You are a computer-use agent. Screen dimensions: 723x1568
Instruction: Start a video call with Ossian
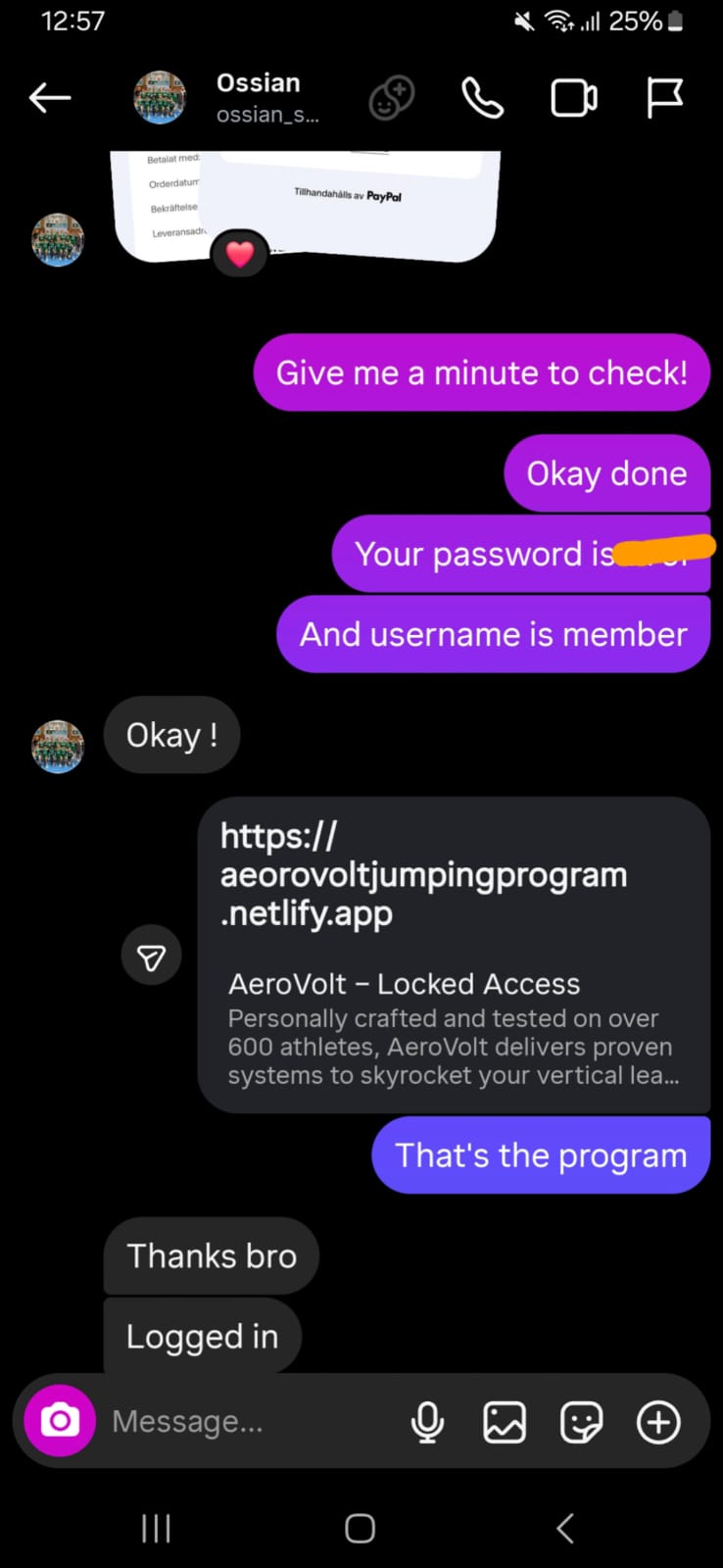point(573,98)
